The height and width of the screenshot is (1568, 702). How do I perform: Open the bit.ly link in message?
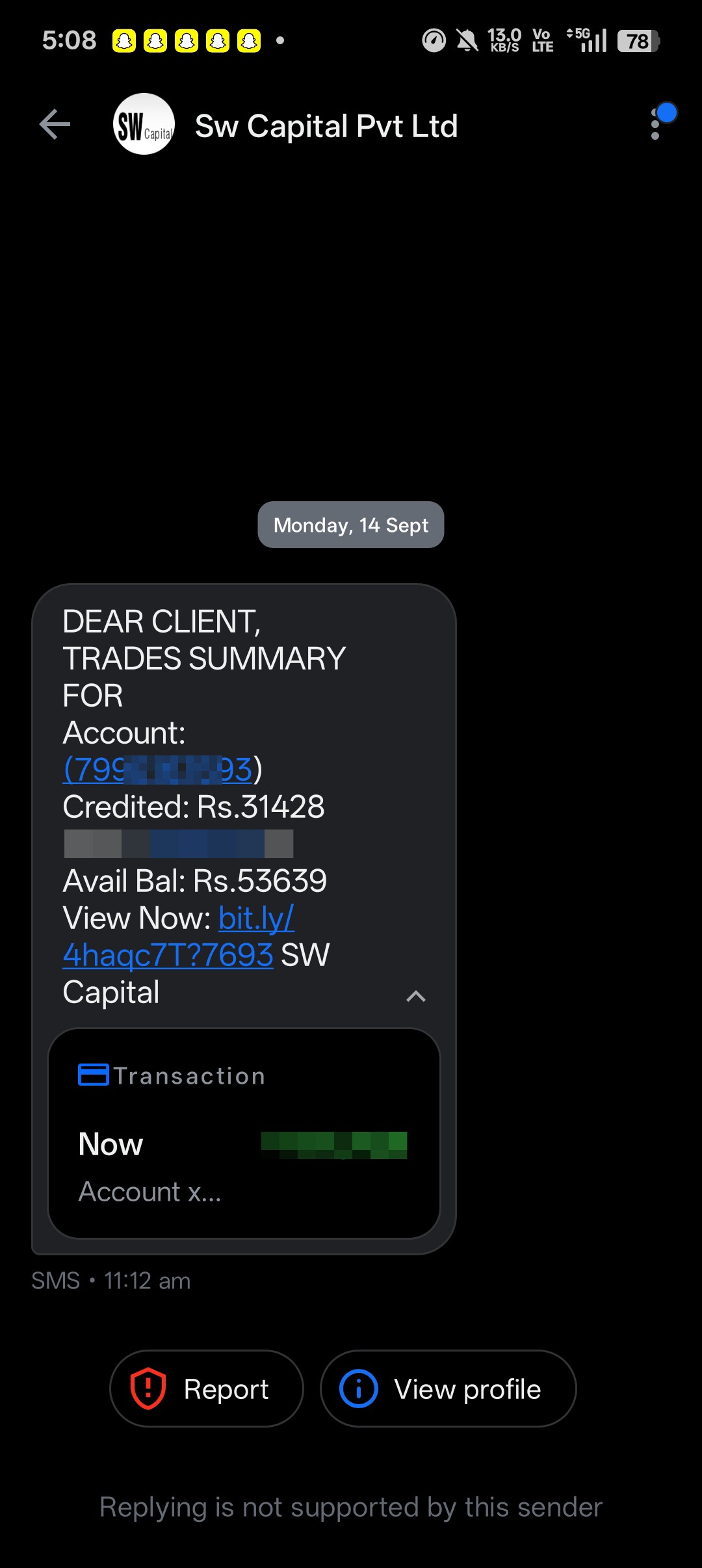[x=179, y=937]
